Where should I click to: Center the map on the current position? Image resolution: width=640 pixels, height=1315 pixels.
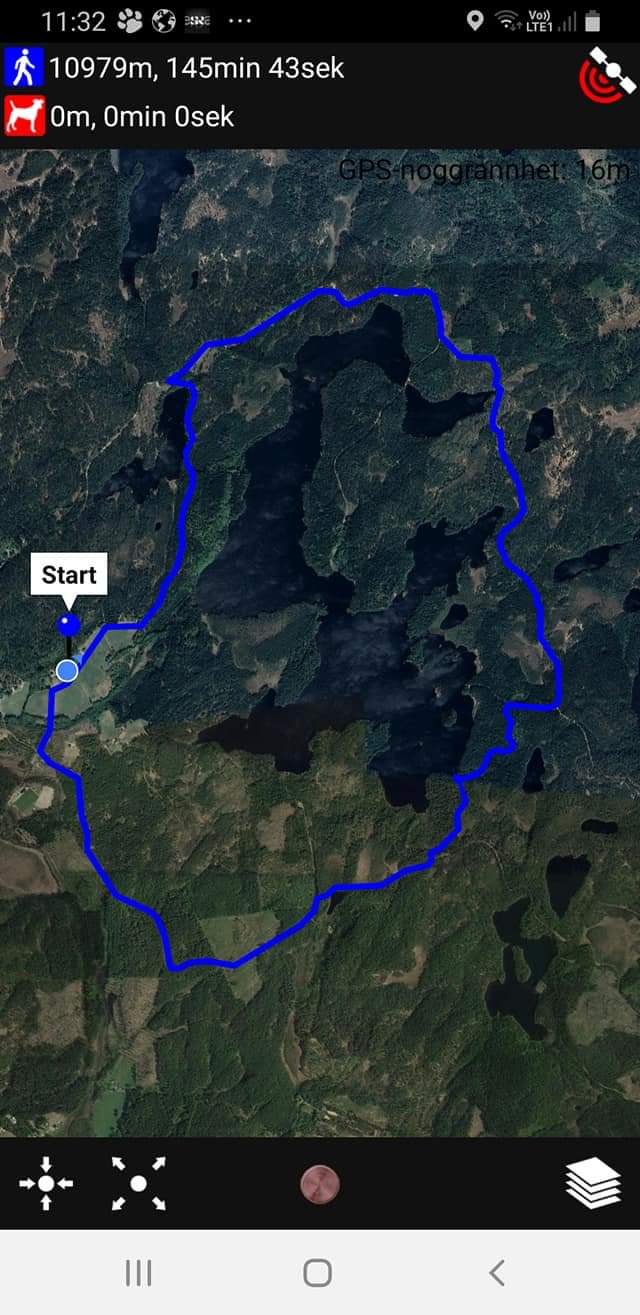45,1183
